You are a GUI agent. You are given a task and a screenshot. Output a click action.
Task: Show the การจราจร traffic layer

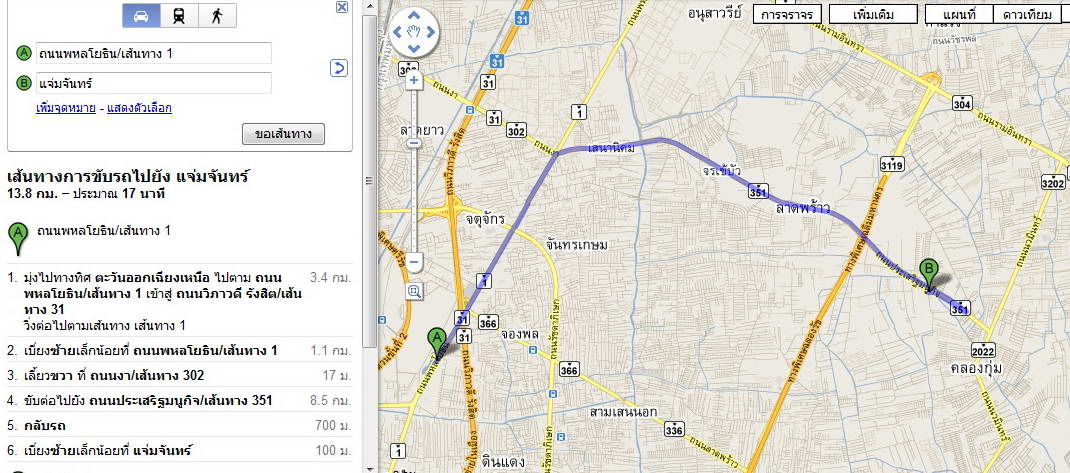coord(790,14)
